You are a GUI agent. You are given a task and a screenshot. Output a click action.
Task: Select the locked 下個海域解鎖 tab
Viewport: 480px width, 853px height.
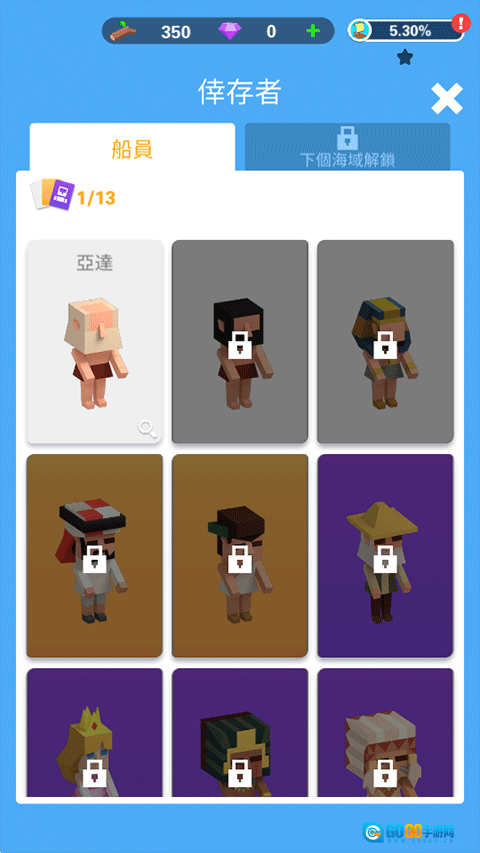click(x=347, y=147)
